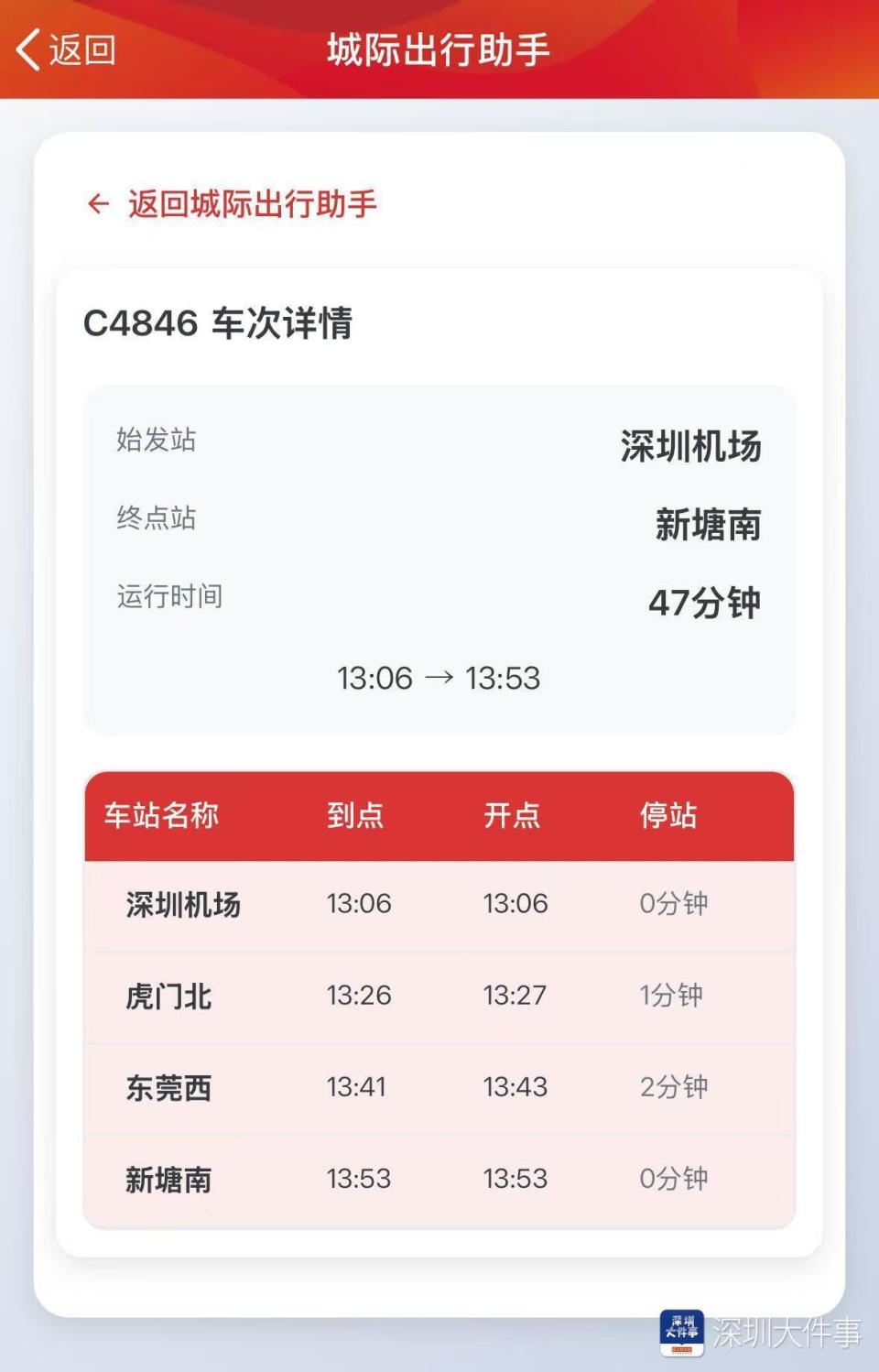Click the 始发站 value 深圳机场
The image size is (879, 1372).
click(693, 446)
